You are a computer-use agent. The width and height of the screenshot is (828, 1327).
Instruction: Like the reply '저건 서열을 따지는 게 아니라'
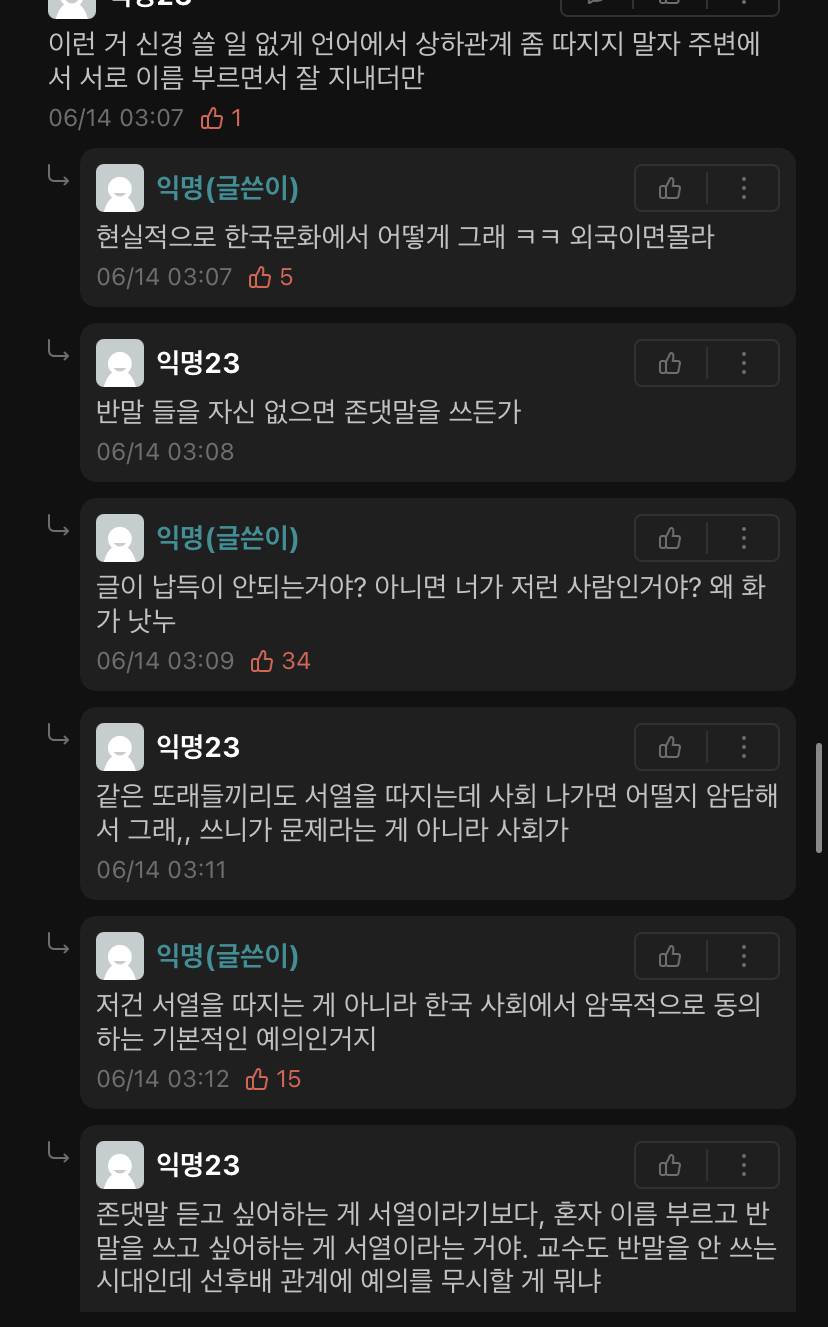670,956
